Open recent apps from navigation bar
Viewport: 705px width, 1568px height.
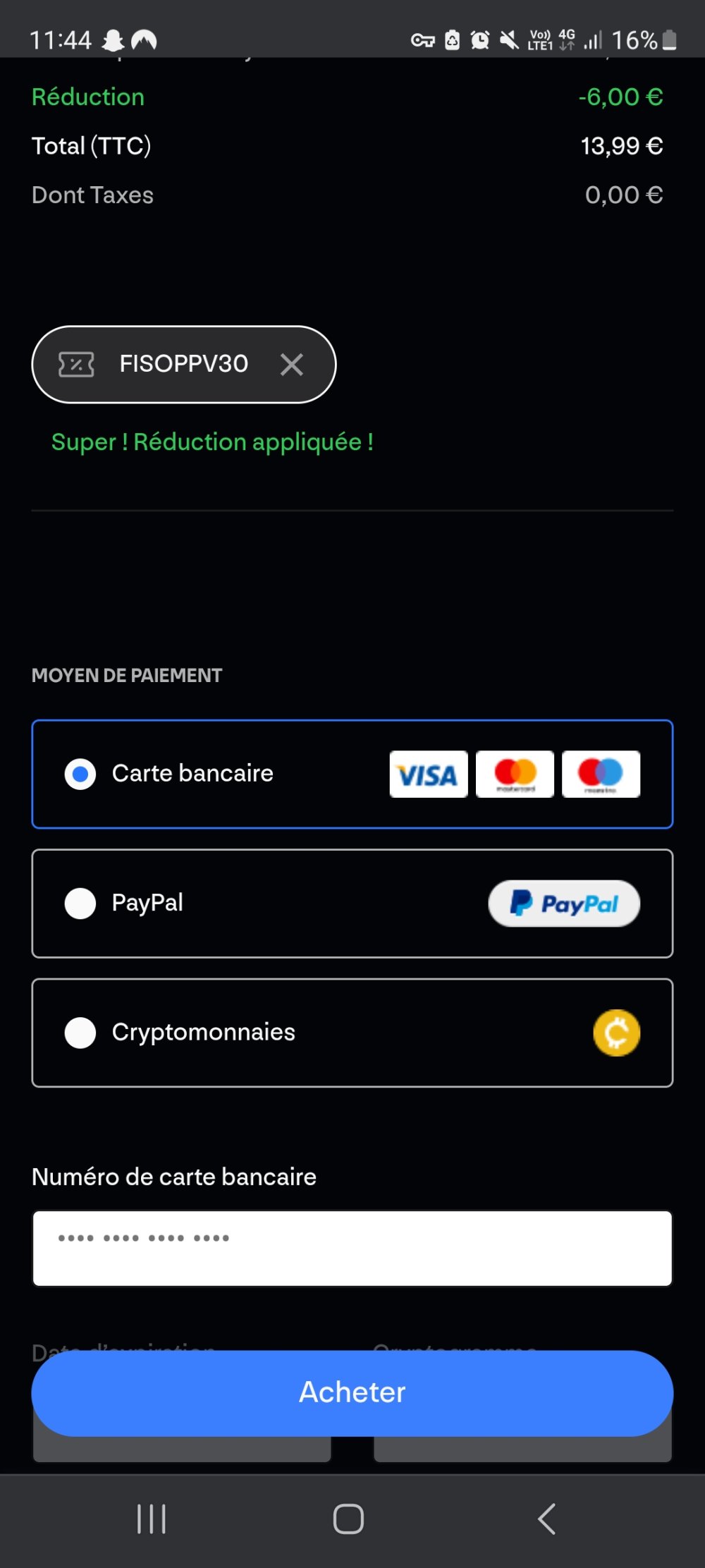tap(152, 1519)
